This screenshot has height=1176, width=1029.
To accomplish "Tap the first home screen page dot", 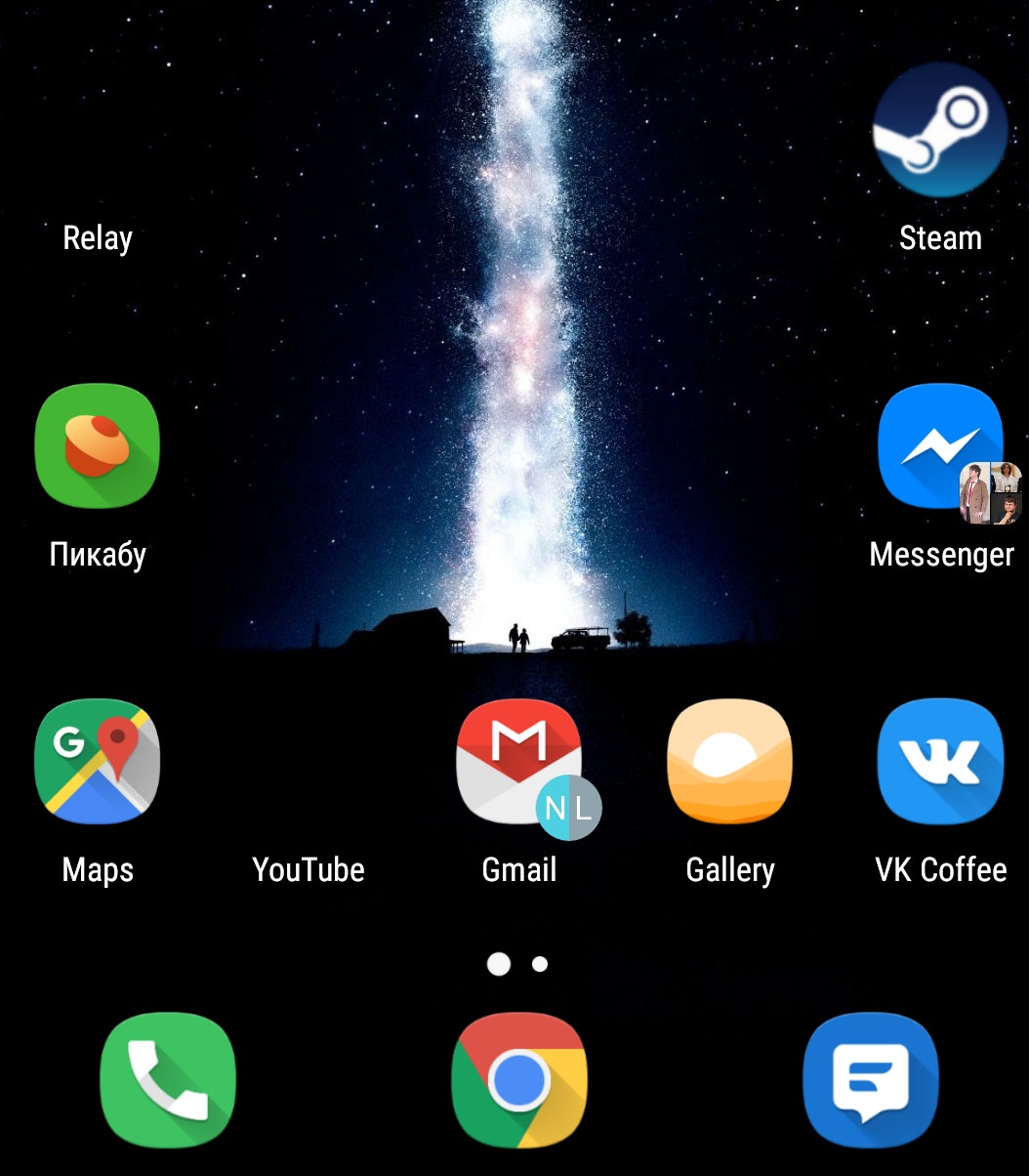I will tap(499, 964).
